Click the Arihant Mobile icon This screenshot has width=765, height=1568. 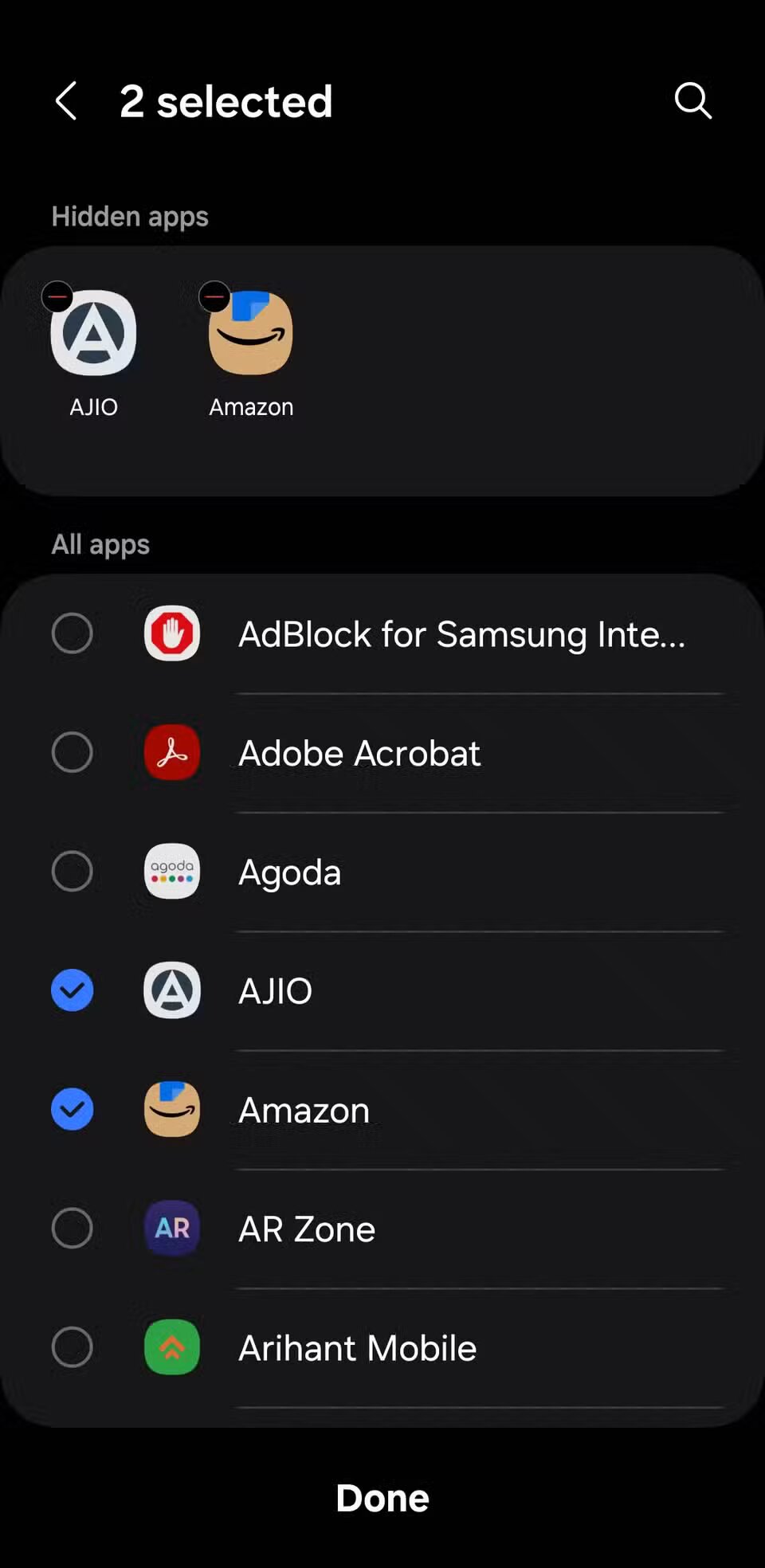(171, 1347)
